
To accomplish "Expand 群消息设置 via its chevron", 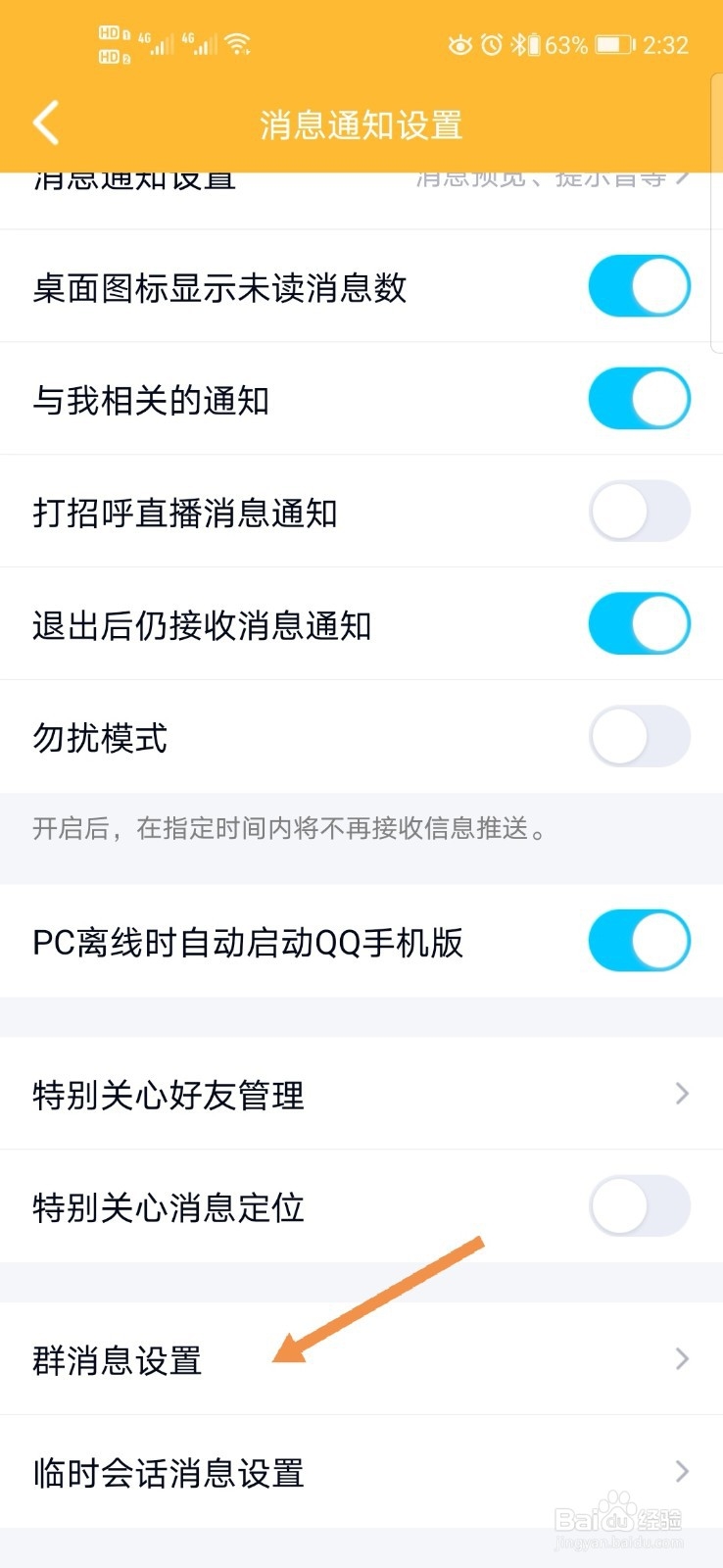I will 683,1359.
